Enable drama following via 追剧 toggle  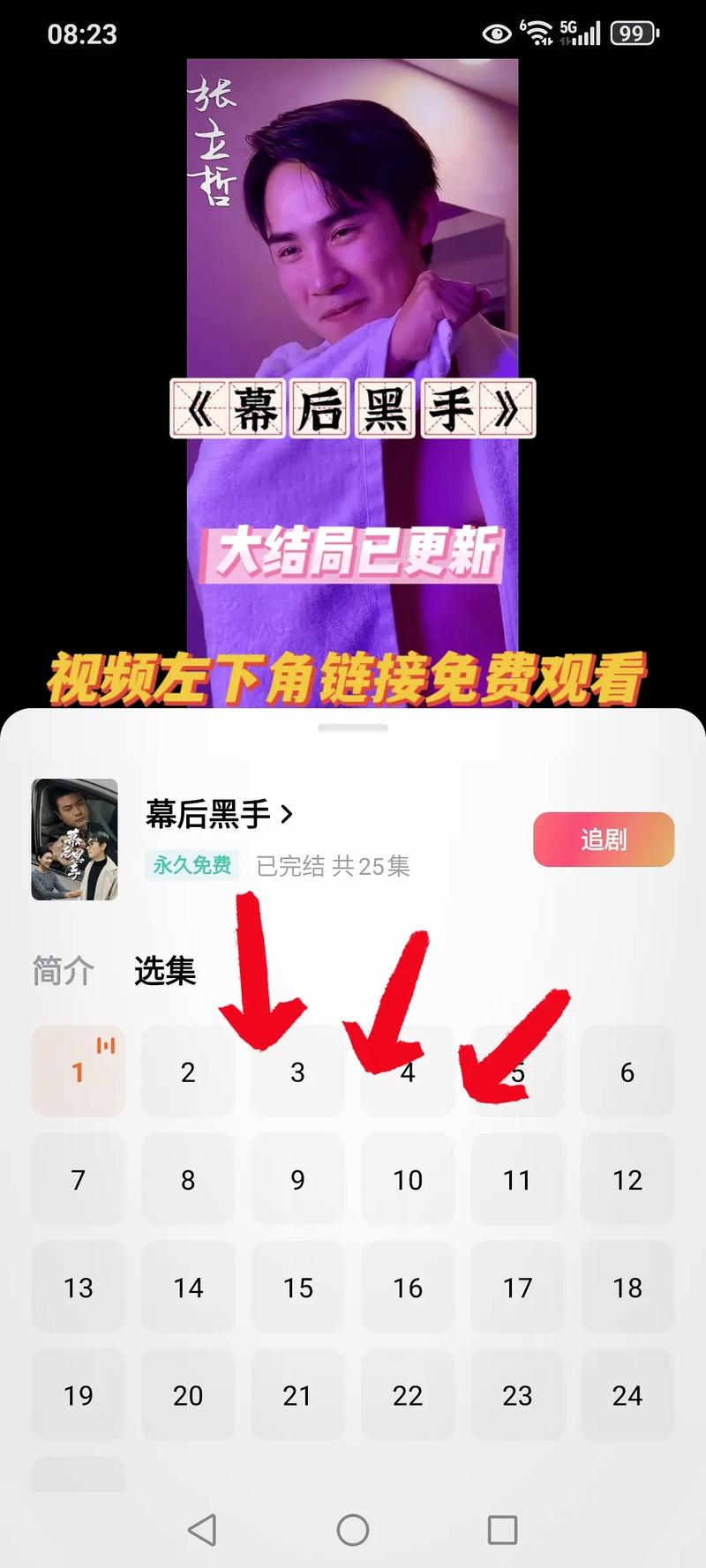pos(604,839)
